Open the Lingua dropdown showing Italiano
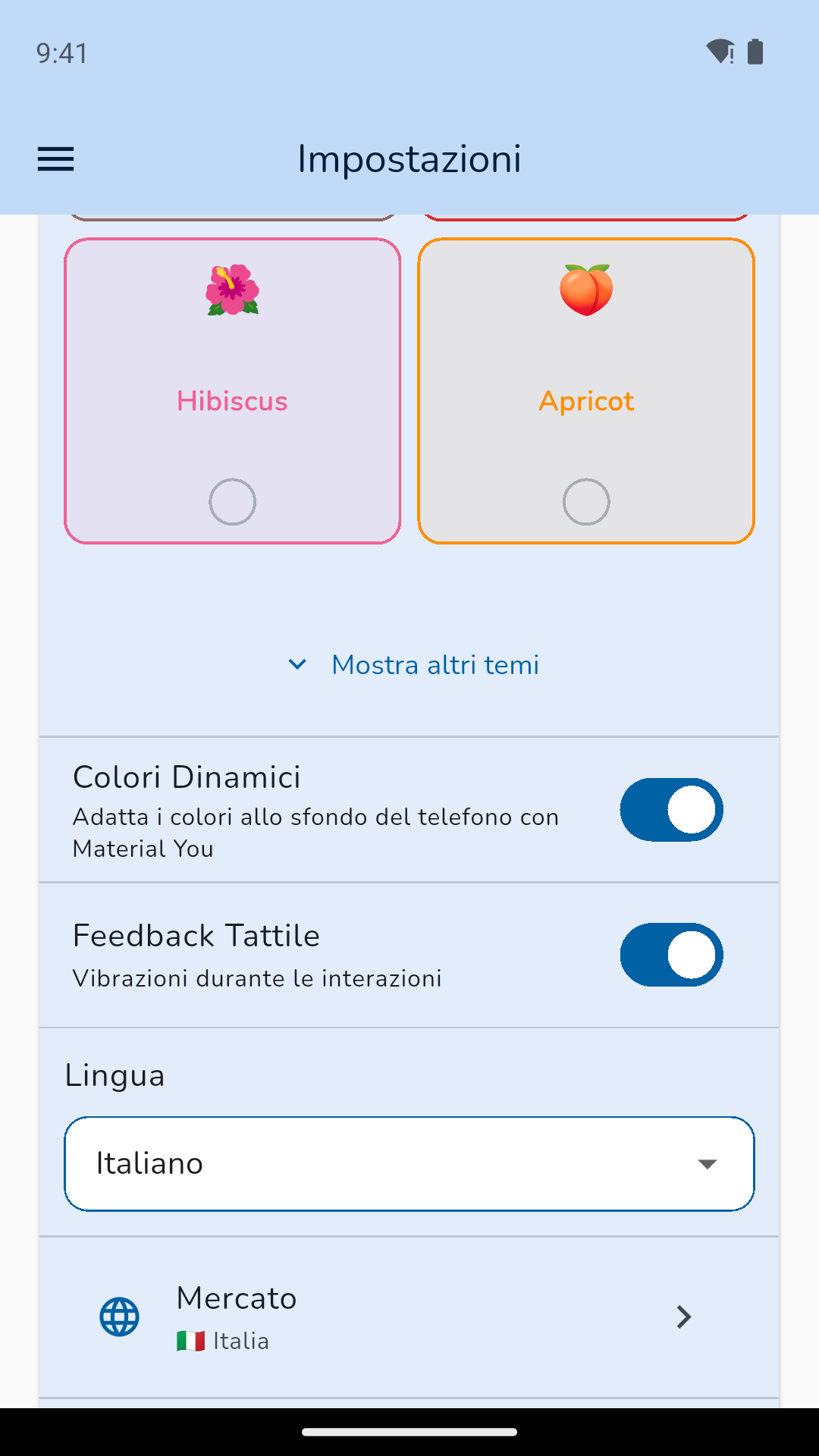This screenshot has height=1456, width=819. click(409, 1163)
